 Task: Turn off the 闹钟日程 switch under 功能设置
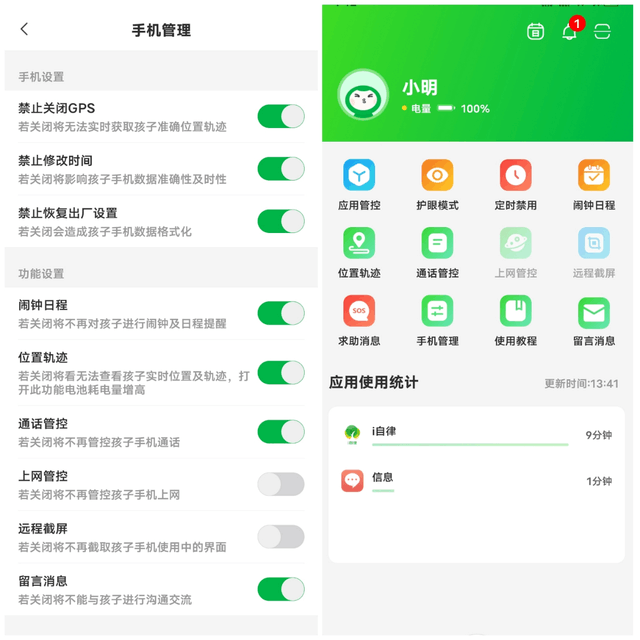coord(281,313)
